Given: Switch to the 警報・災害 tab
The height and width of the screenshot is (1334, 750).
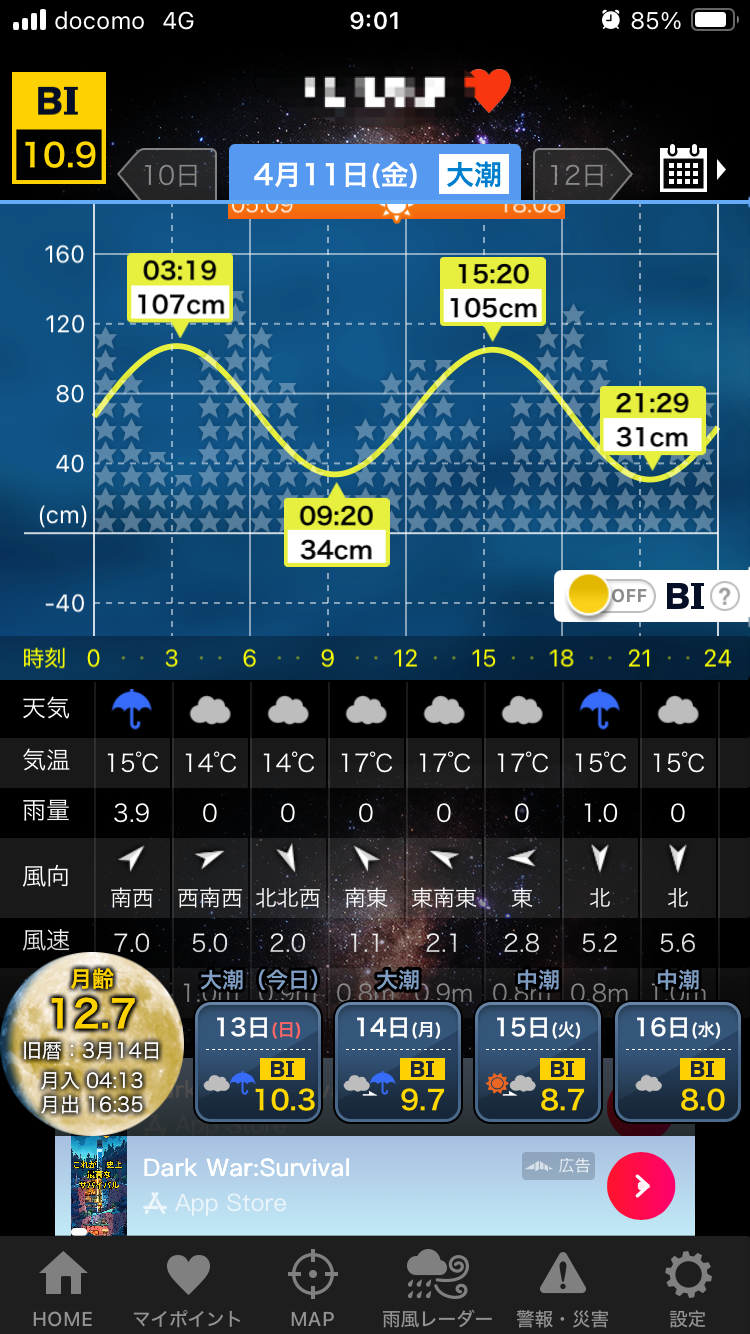Looking at the screenshot, I should (562, 1290).
